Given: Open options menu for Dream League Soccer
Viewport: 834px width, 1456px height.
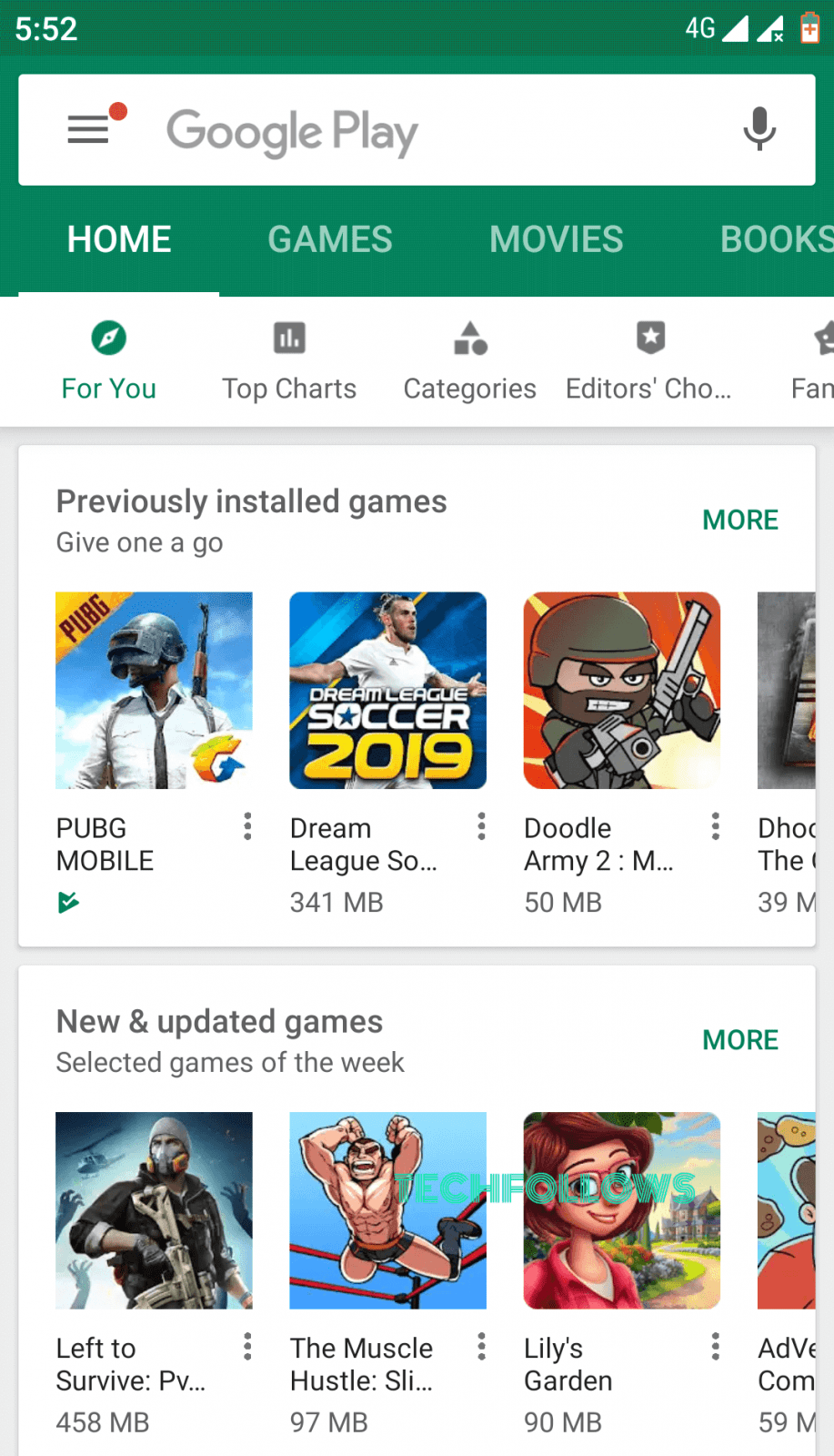Looking at the screenshot, I should click(x=481, y=826).
